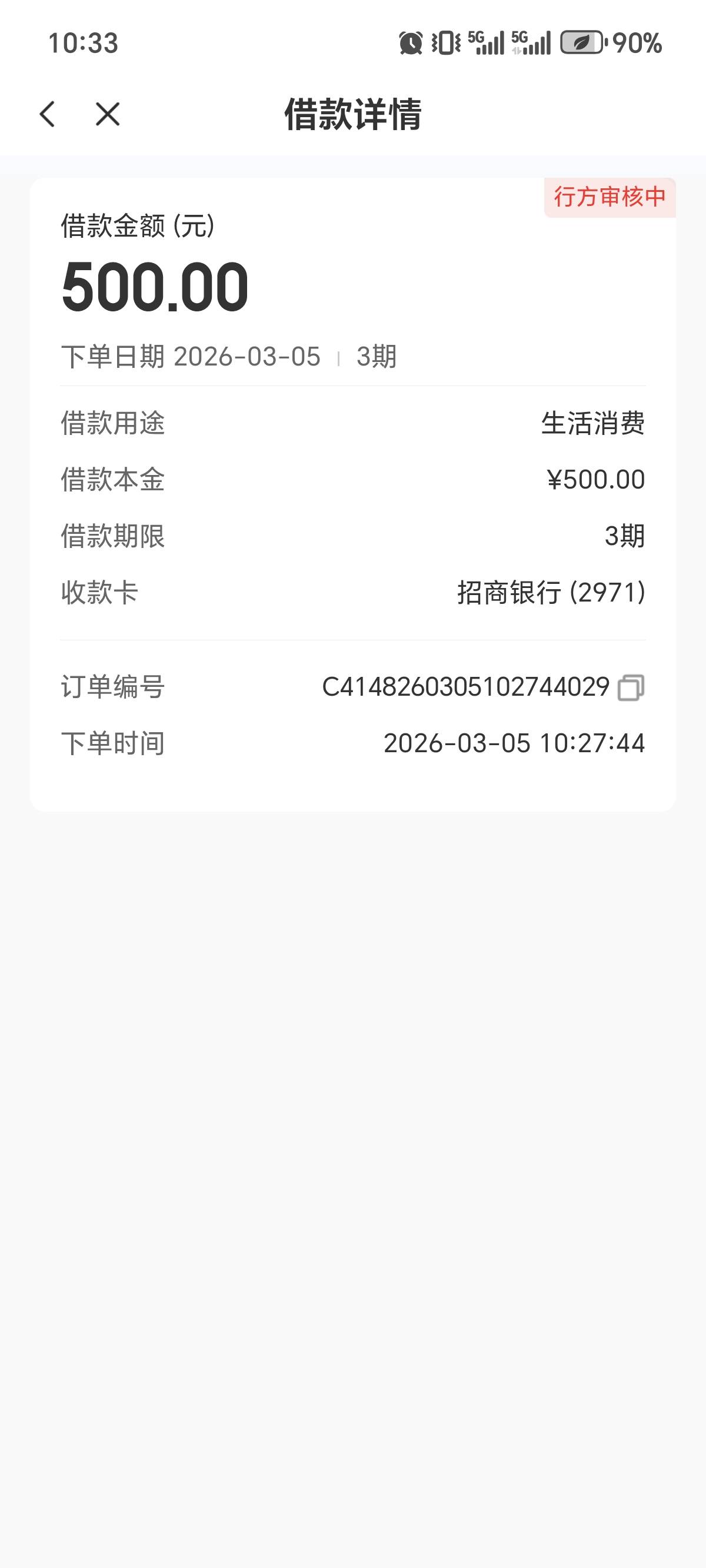Go back from the 借款详情 page
Screen dimensions: 706x1568
[48, 114]
